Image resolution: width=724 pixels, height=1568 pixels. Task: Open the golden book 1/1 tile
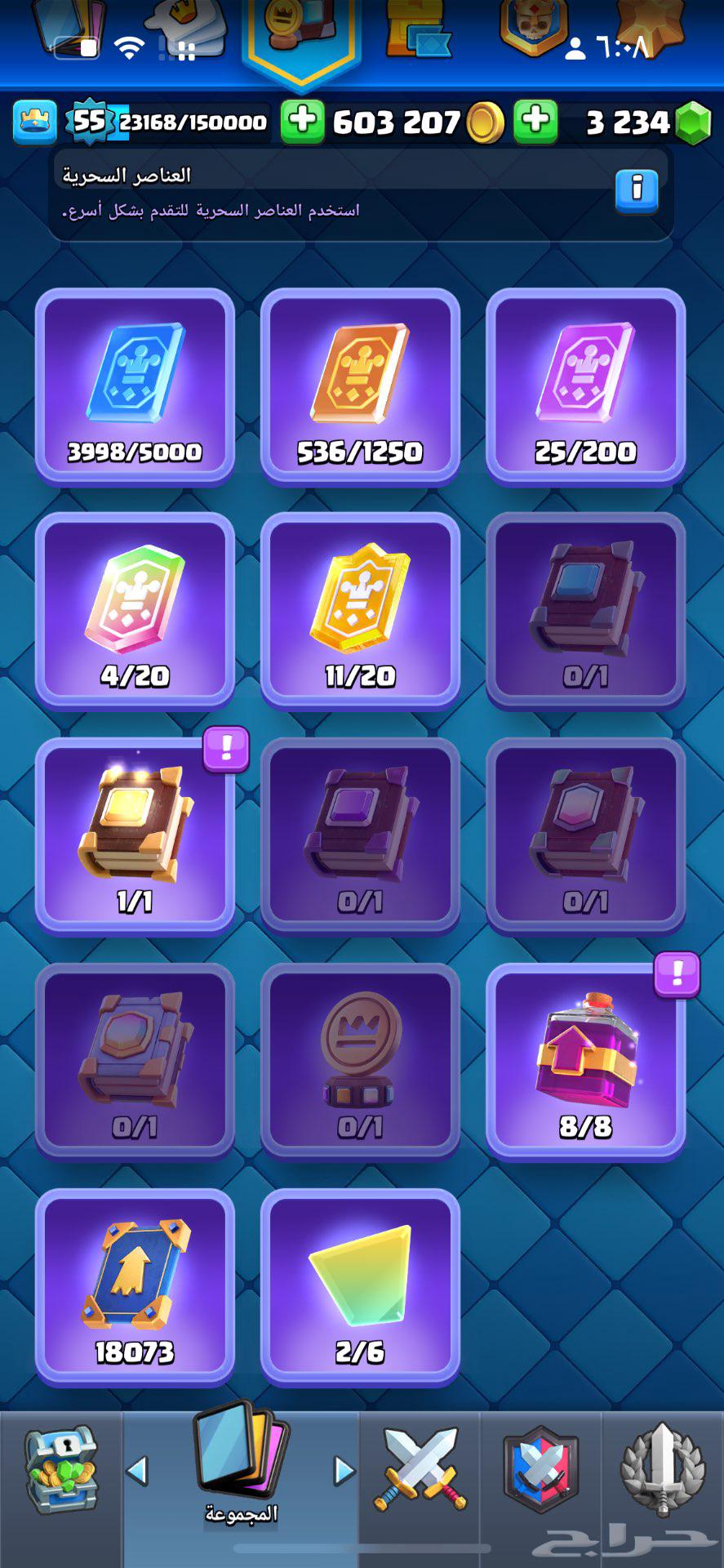coord(135,836)
